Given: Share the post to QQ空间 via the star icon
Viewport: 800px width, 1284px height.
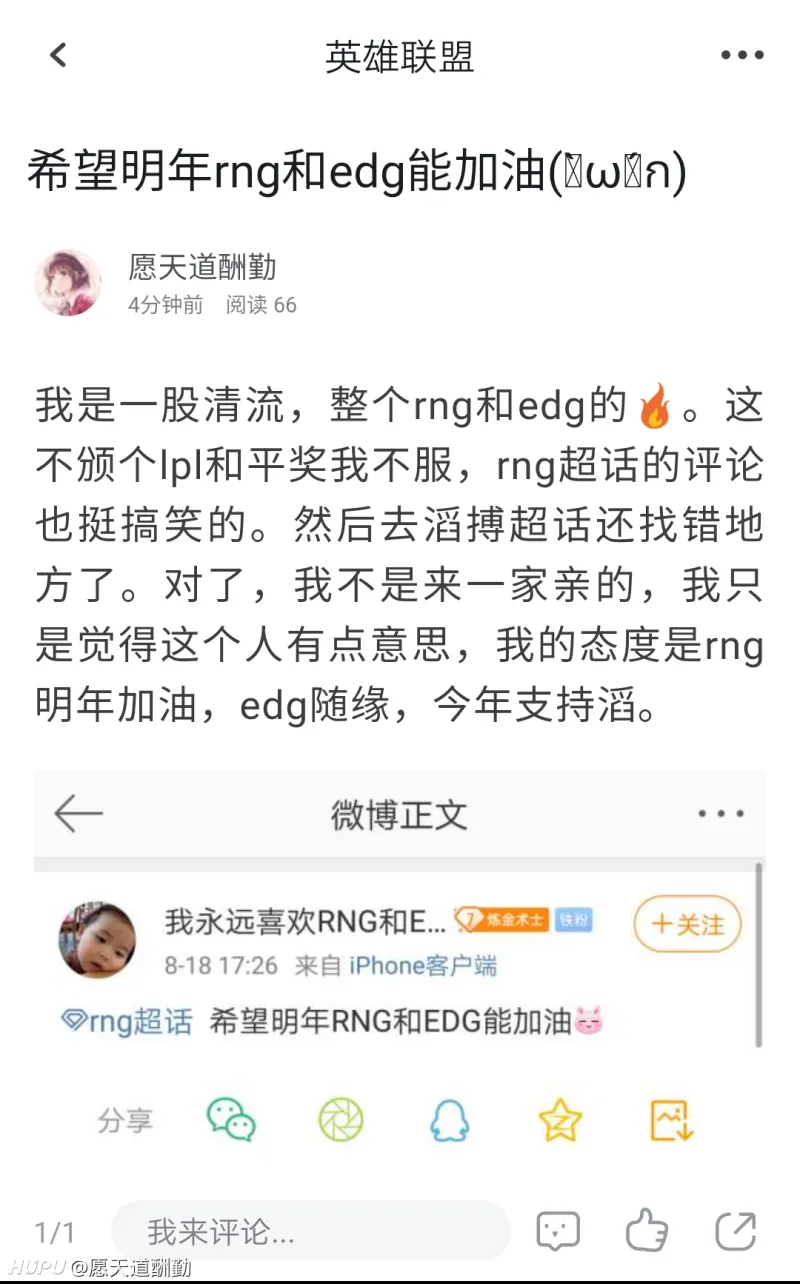Looking at the screenshot, I should coord(560,1119).
